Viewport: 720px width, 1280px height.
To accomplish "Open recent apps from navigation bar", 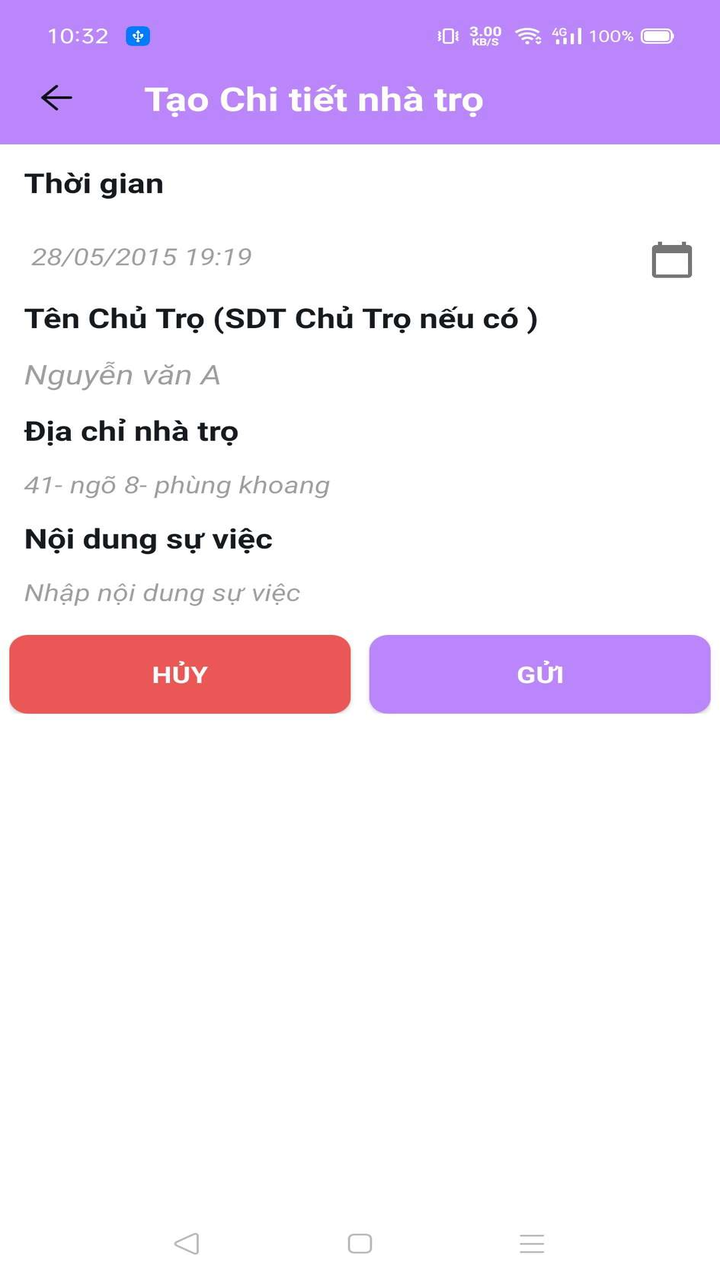I will (532, 1243).
